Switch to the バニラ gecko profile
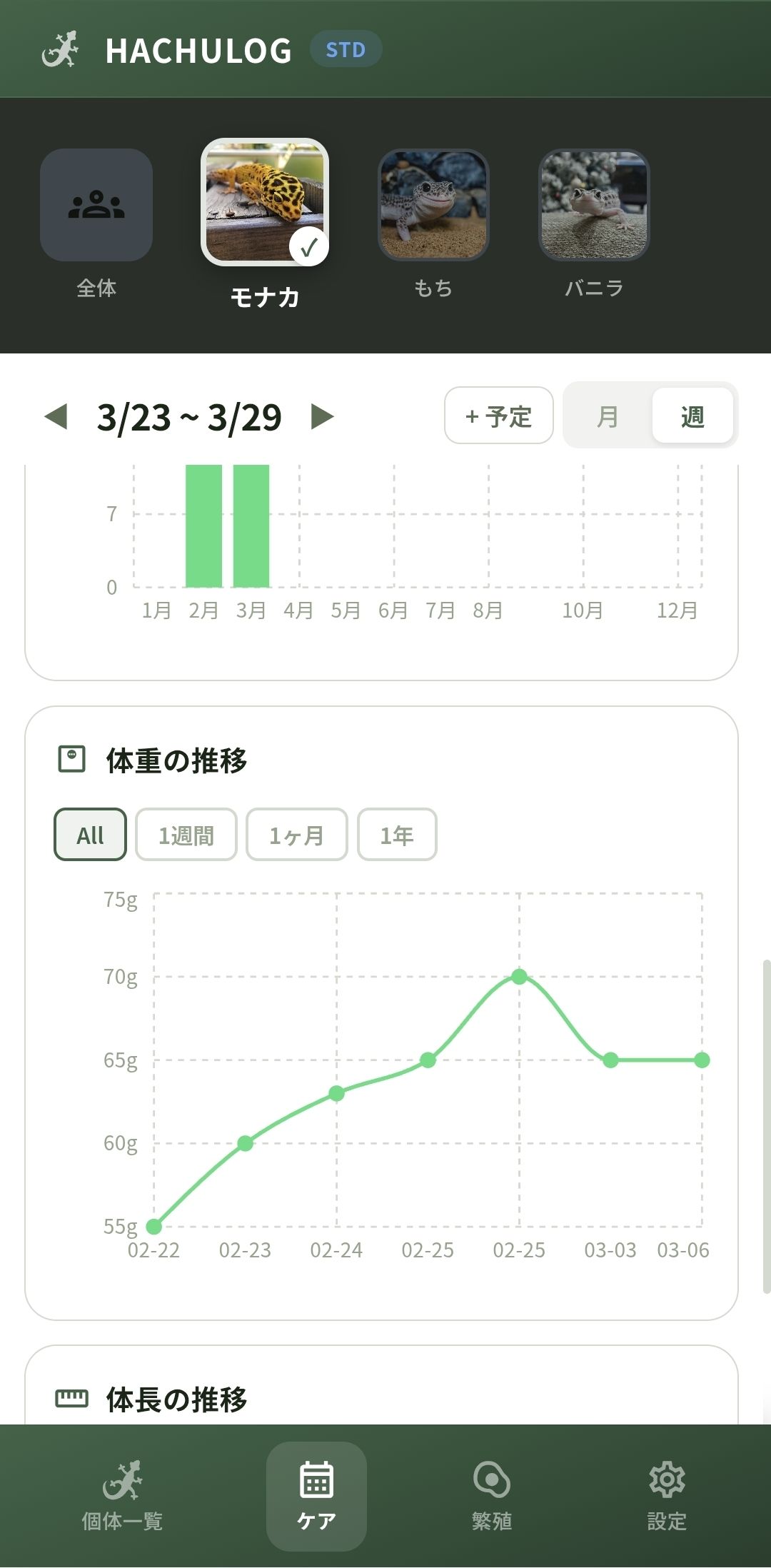The image size is (771, 1568). [x=594, y=205]
